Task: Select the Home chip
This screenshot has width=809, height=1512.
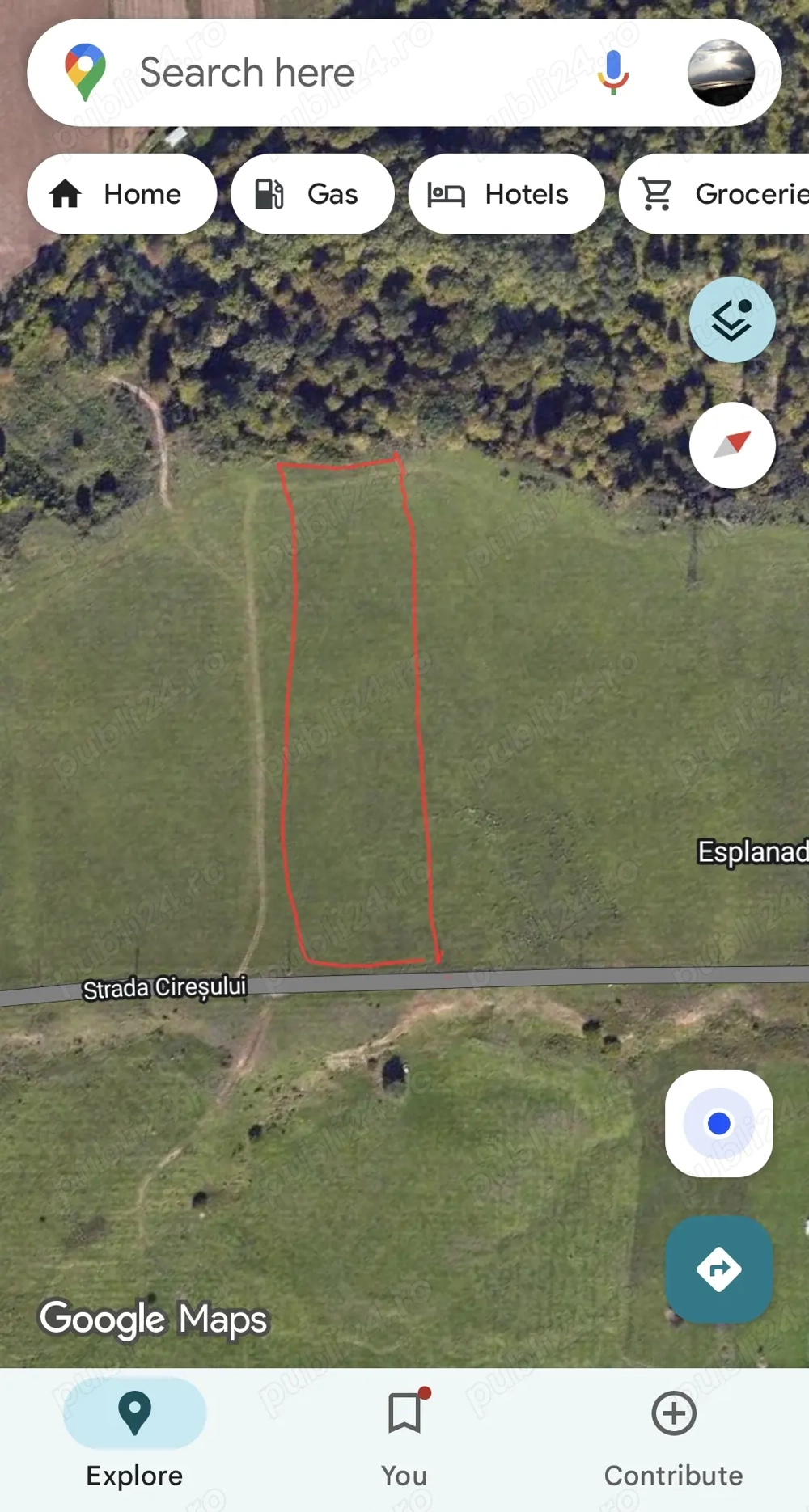Action: [x=121, y=194]
